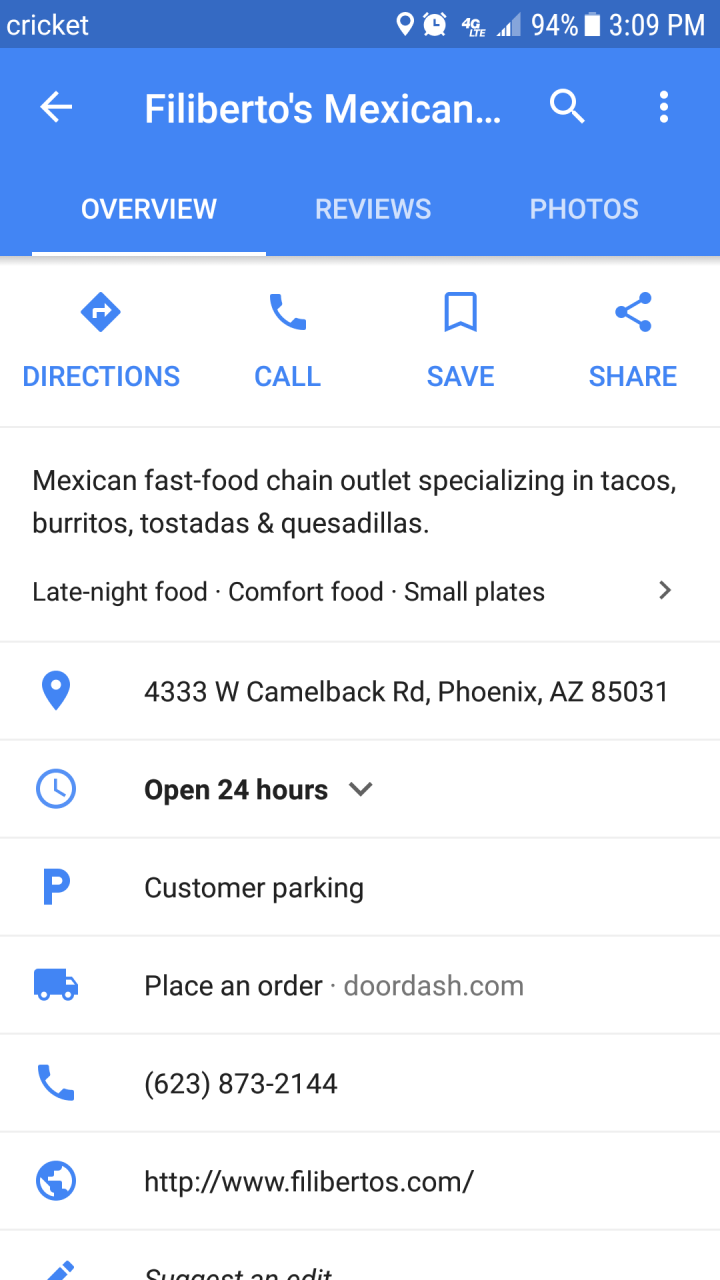Open the filibertos.com website link
Image resolution: width=720 pixels, height=1280 pixels.
point(309,1182)
